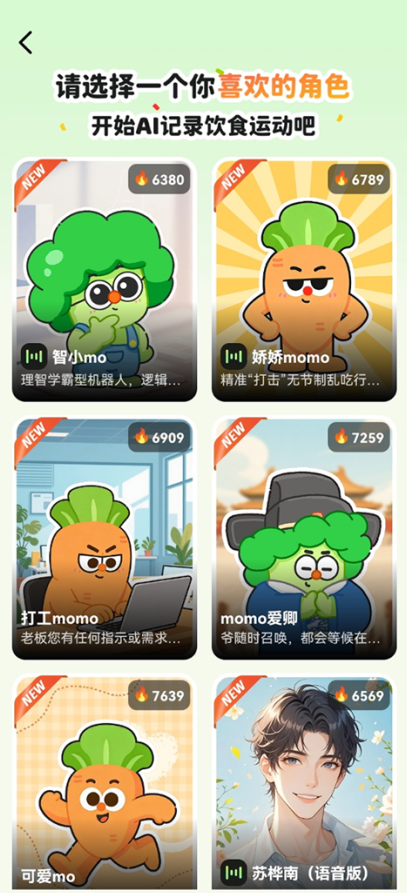Image resolution: width=407 pixels, height=893 pixels.
Task: Go back using the top-left arrow
Action: (x=26, y=43)
